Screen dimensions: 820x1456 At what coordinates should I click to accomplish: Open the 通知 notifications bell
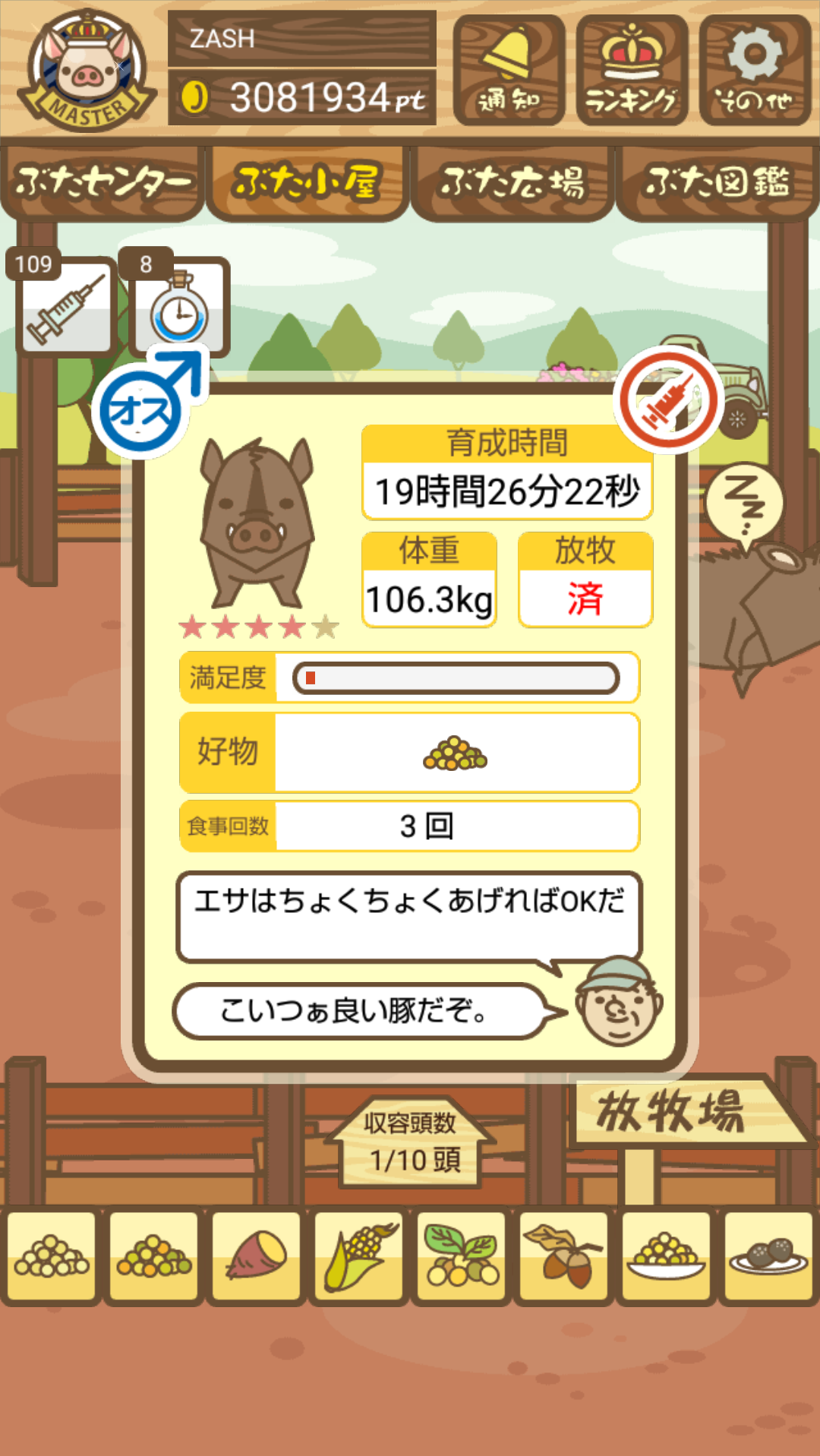[x=509, y=70]
